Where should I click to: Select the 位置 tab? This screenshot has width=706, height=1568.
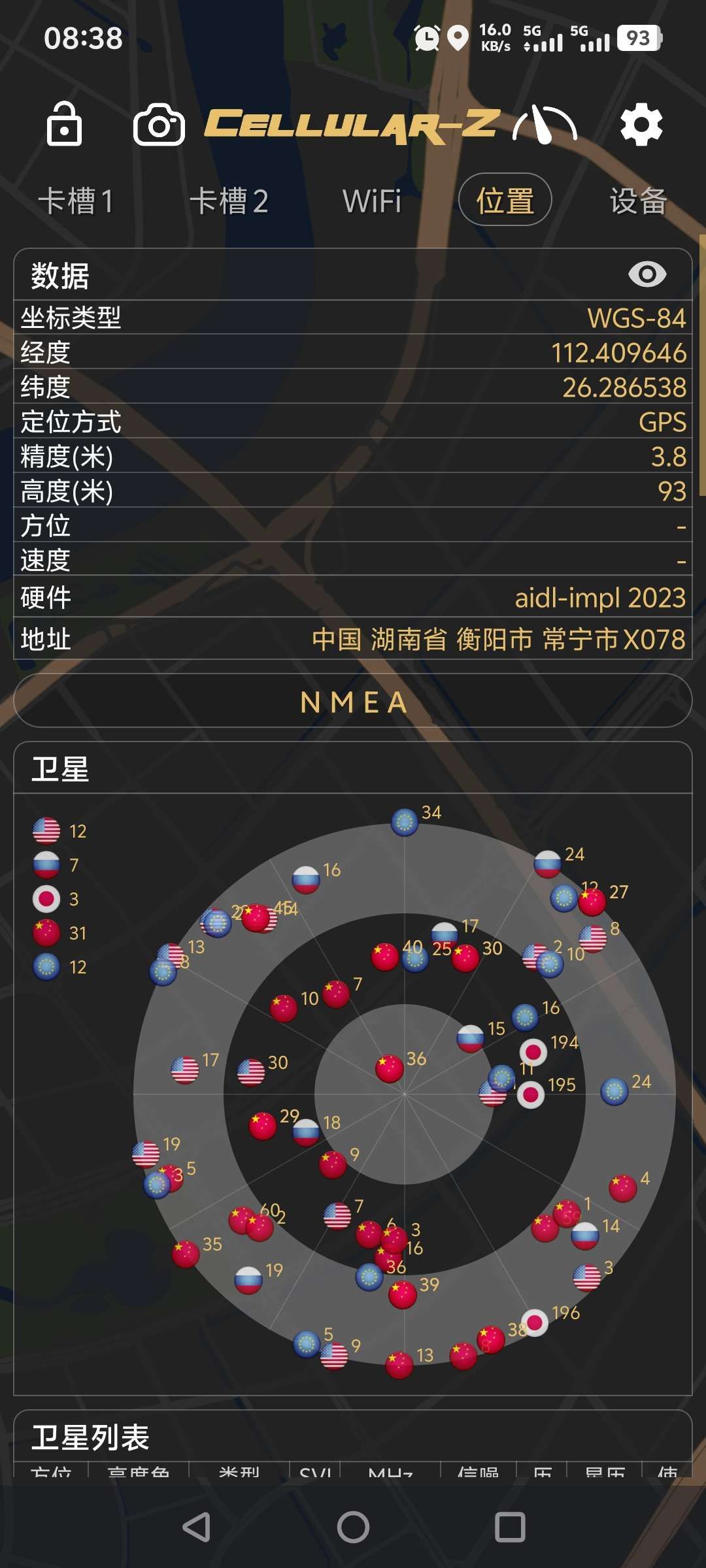point(505,200)
